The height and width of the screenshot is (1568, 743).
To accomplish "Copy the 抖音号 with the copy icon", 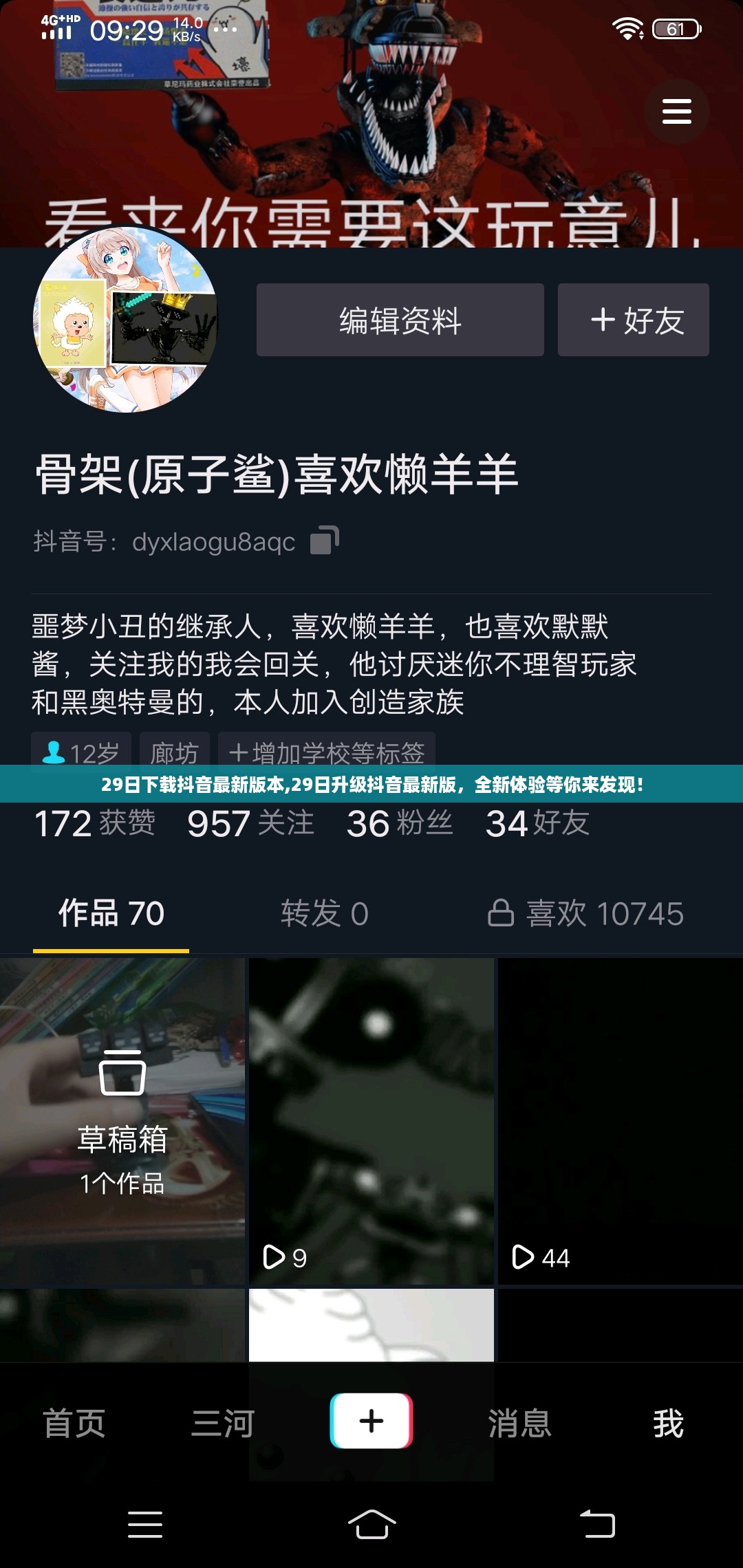I will [x=324, y=541].
